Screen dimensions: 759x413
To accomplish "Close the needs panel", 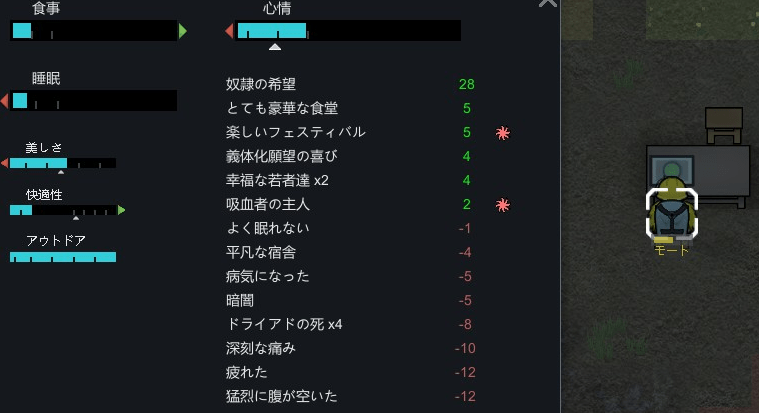I will [547, 3].
